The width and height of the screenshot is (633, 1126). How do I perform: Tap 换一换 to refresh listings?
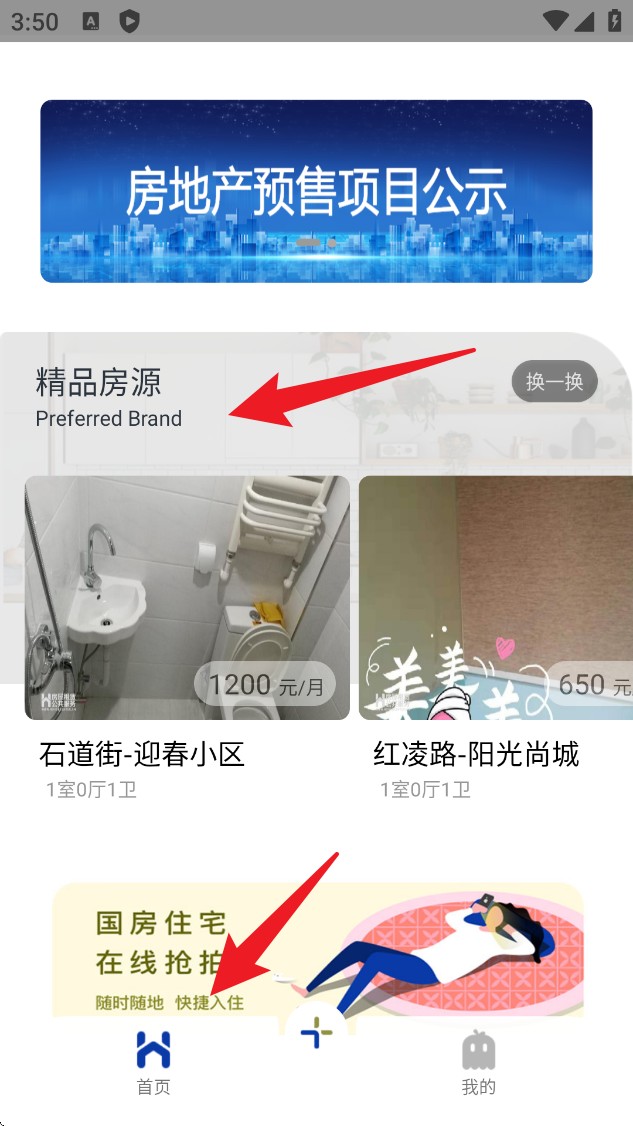coord(554,381)
